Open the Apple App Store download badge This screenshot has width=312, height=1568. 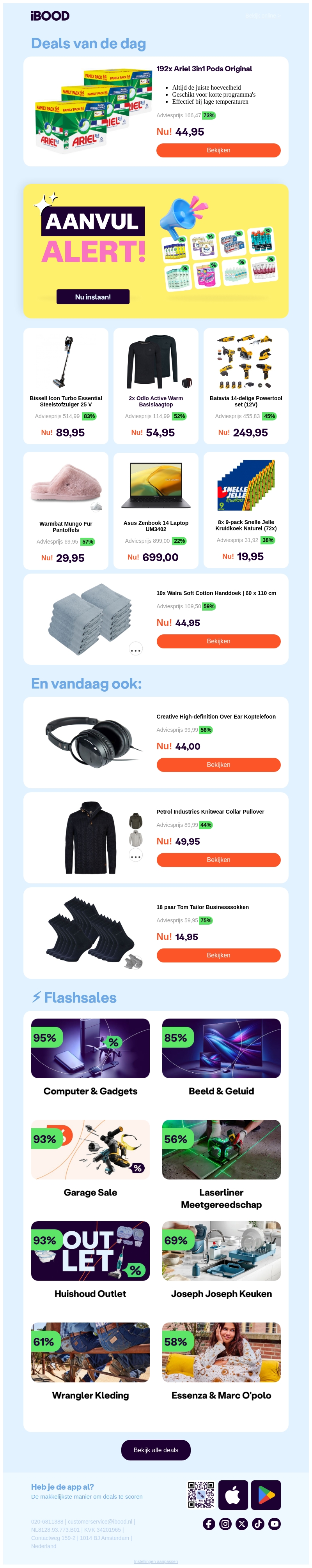click(233, 1496)
